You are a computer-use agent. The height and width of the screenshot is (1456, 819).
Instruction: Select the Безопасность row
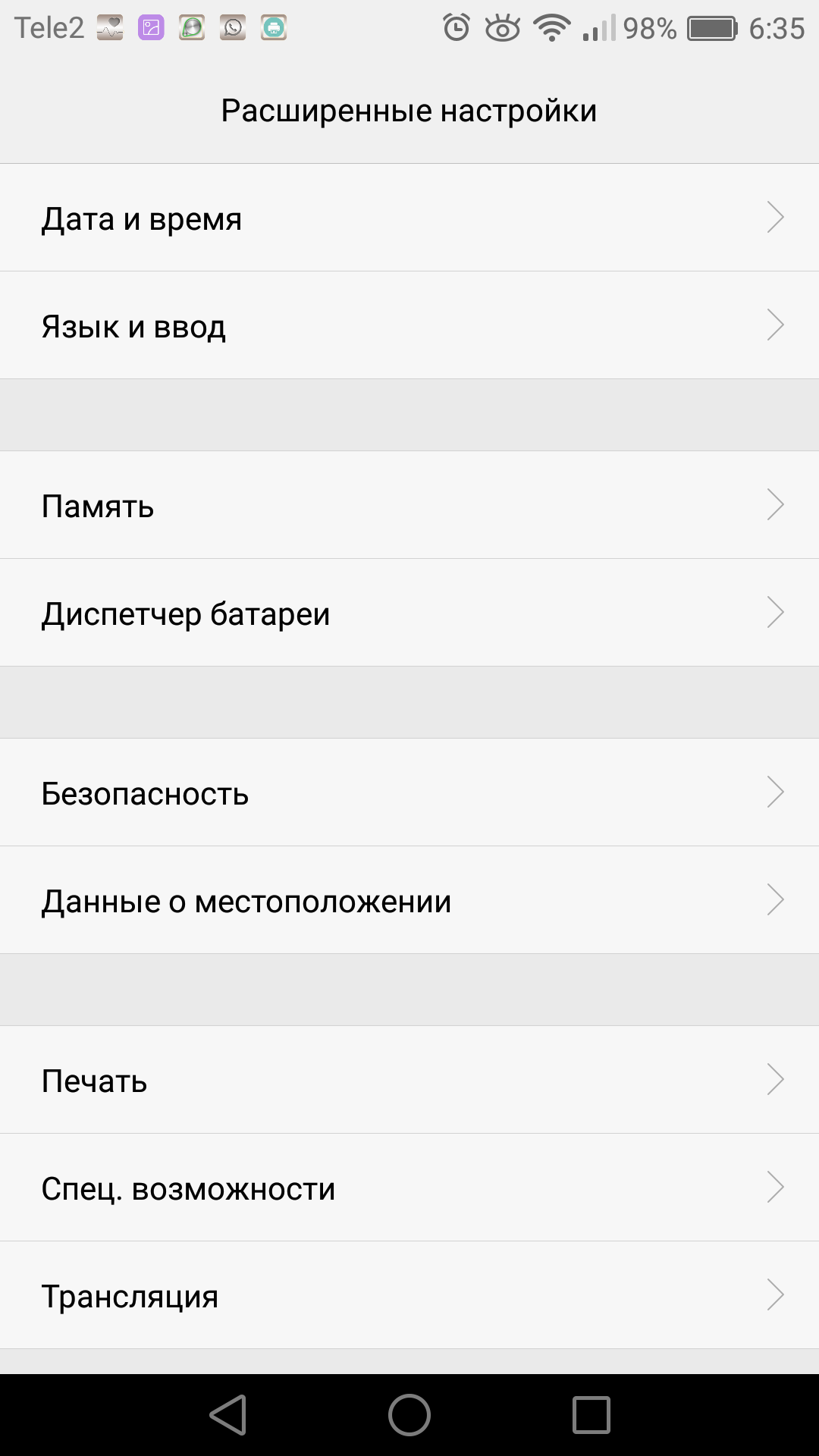coord(409,792)
